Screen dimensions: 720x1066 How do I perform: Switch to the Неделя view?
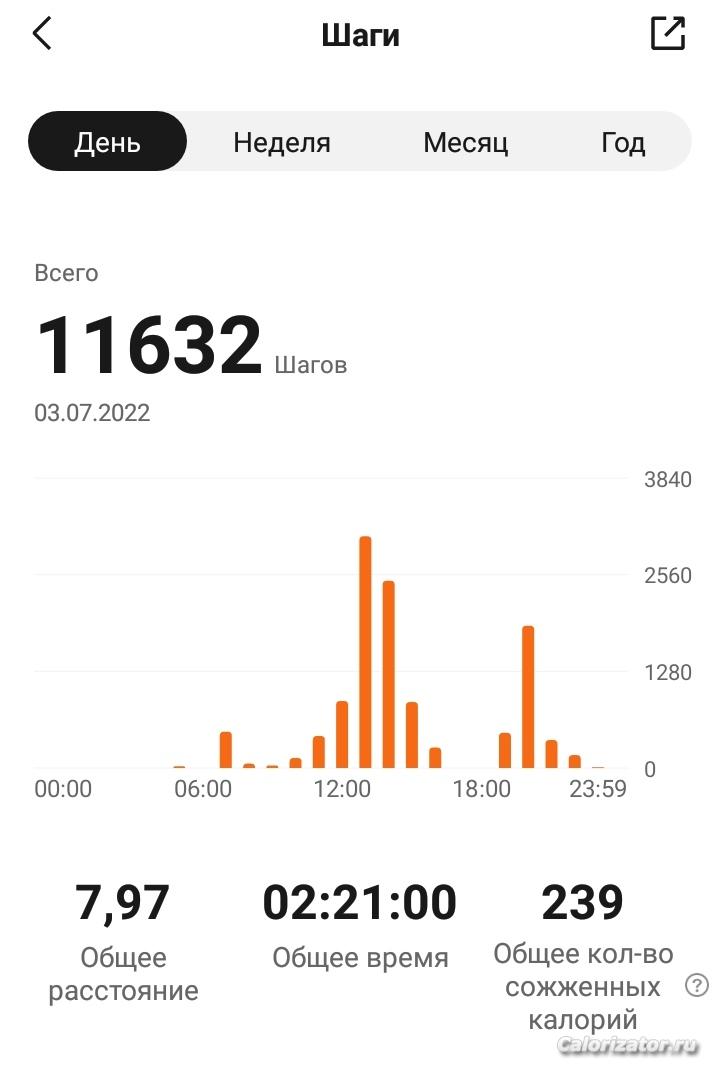point(282,142)
